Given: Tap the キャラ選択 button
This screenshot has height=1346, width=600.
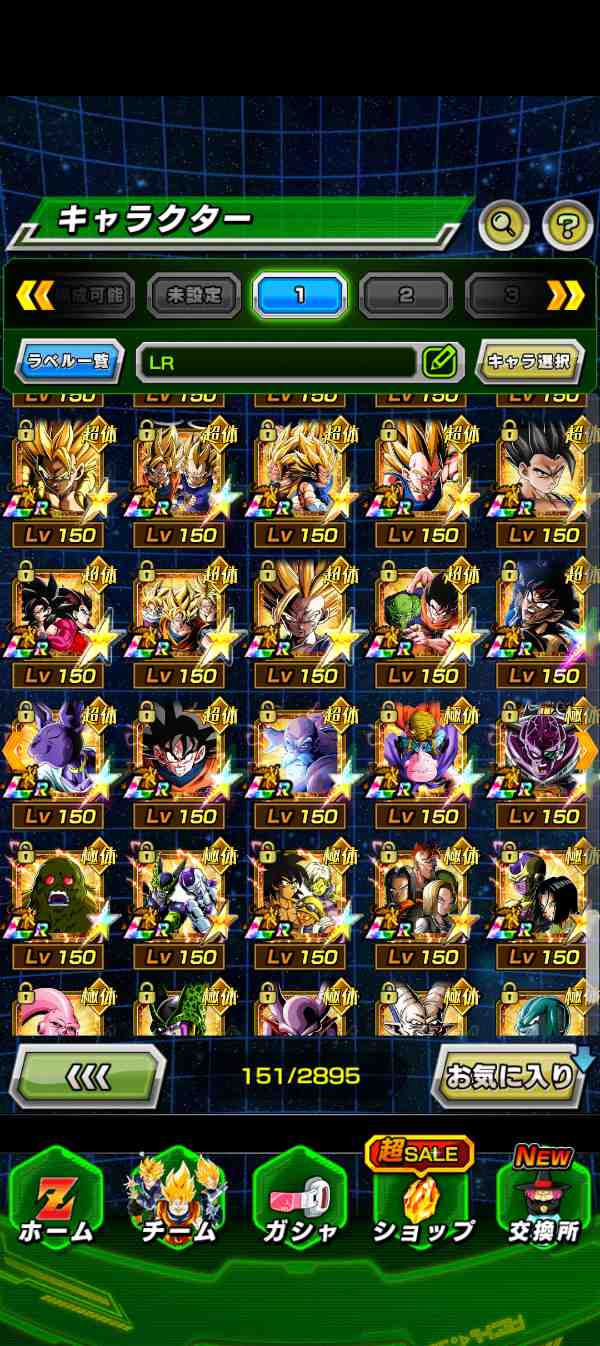Looking at the screenshot, I should tap(529, 362).
